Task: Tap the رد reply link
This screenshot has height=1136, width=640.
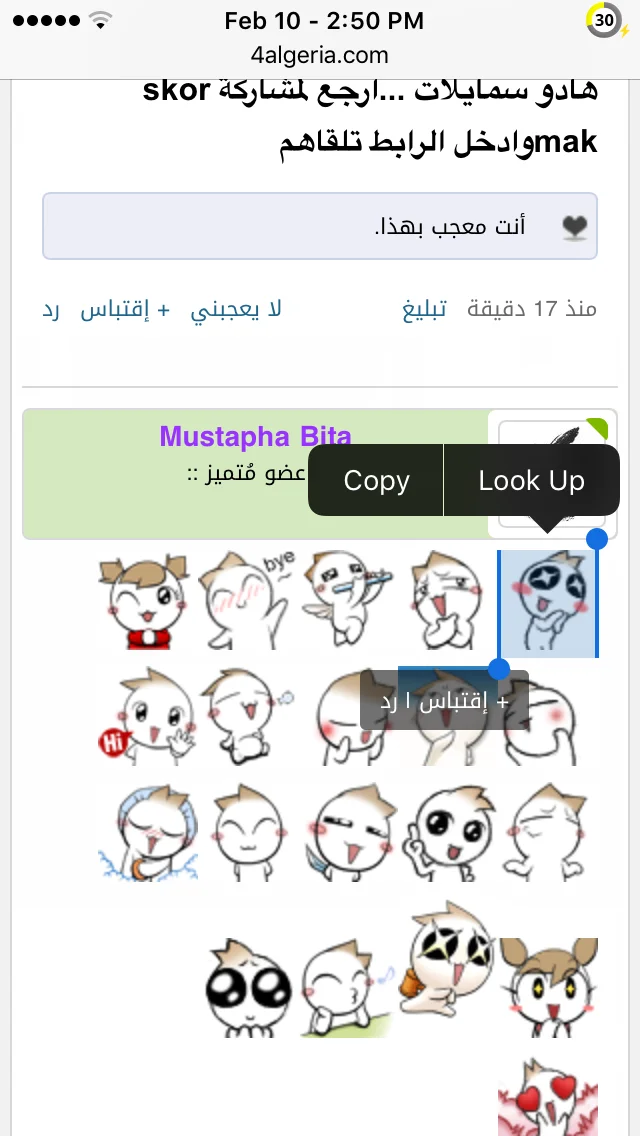Action: [51, 310]
